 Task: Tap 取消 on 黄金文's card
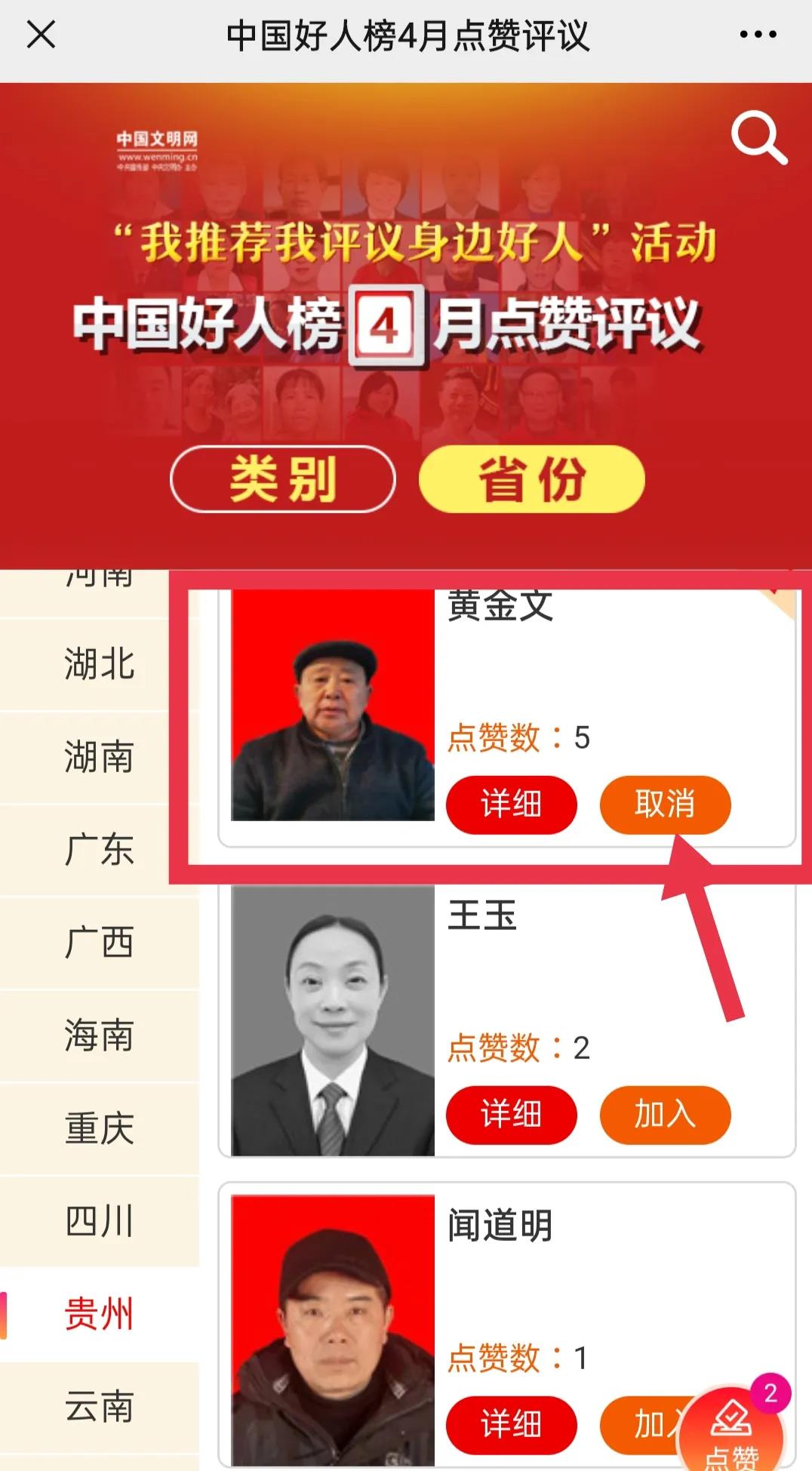pos(665,805)
